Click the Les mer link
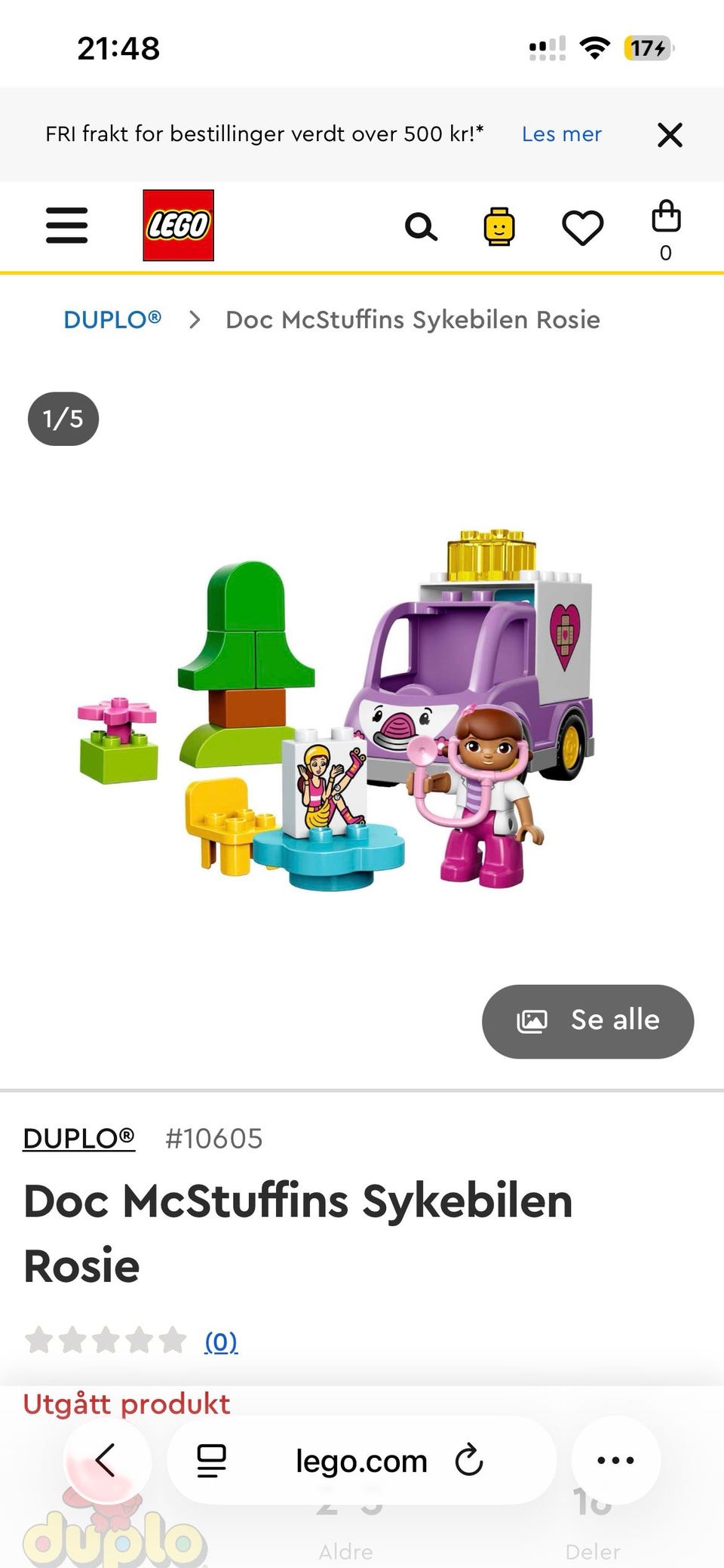Viewport: 724px width, 1568px height. click(561, 134)
